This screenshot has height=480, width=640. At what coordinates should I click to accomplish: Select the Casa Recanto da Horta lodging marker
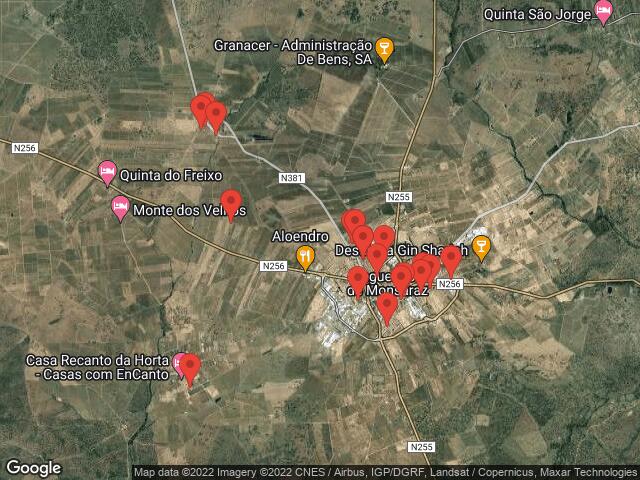pyautogui.click(x=180, y=362)
